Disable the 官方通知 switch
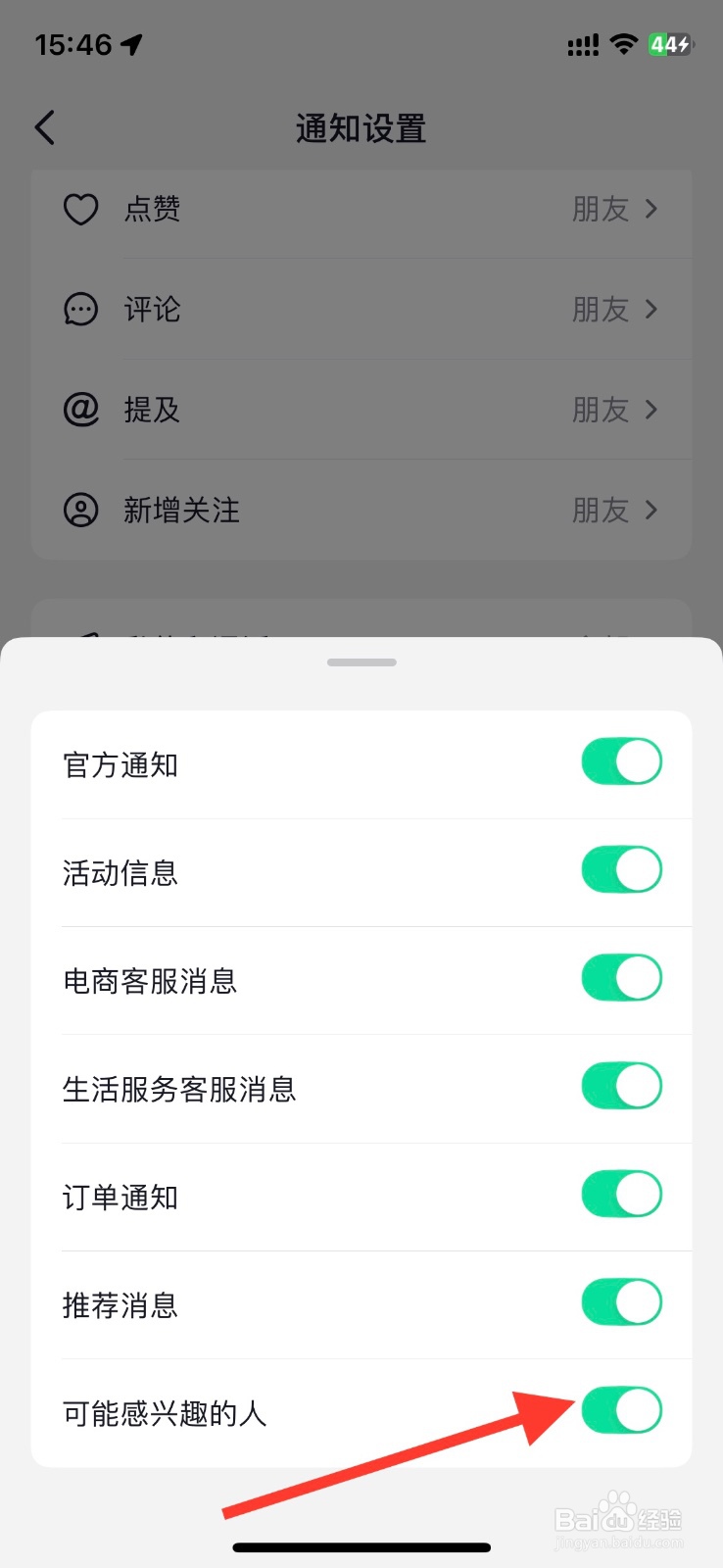Screen dimensions: 723x1568 pos(621,761)
